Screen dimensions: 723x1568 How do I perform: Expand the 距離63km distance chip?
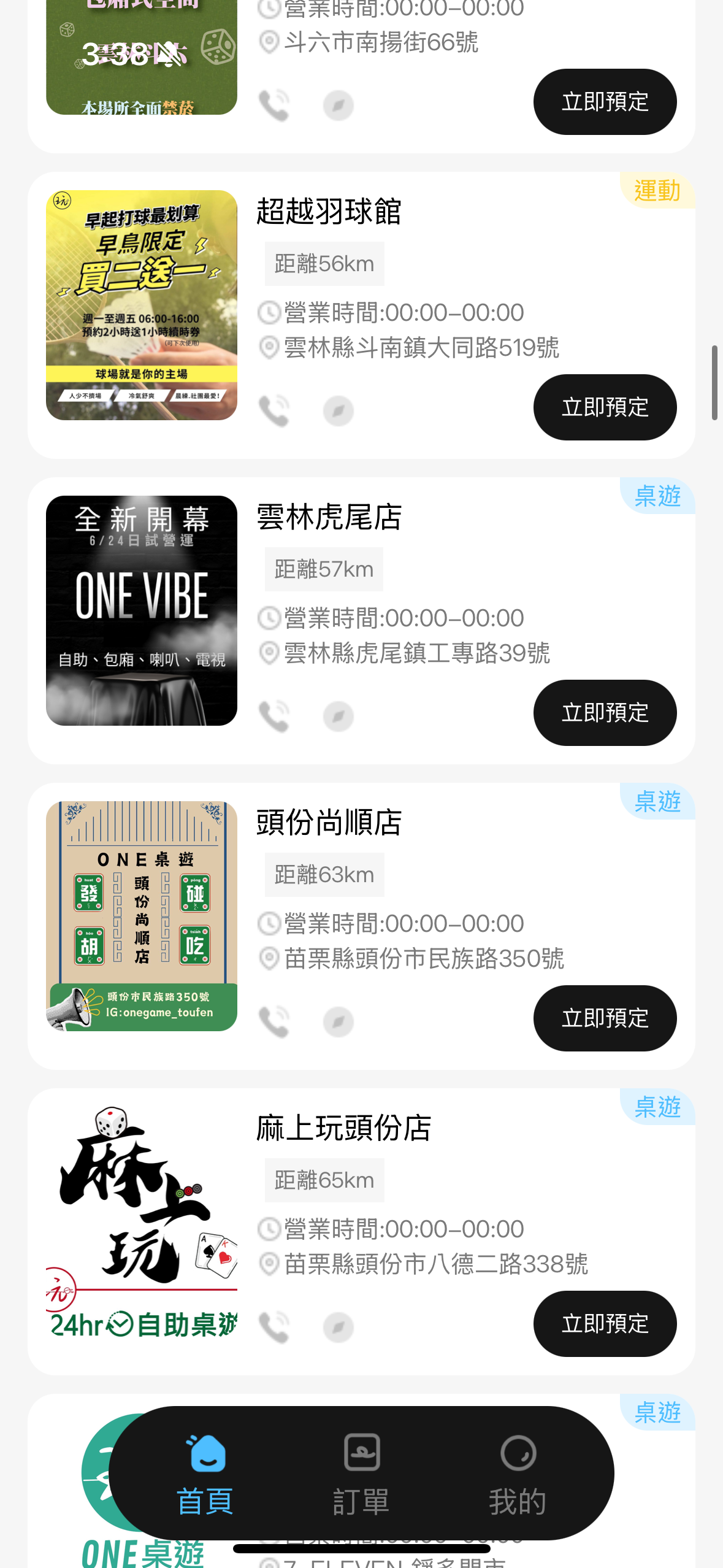[324, 874]
